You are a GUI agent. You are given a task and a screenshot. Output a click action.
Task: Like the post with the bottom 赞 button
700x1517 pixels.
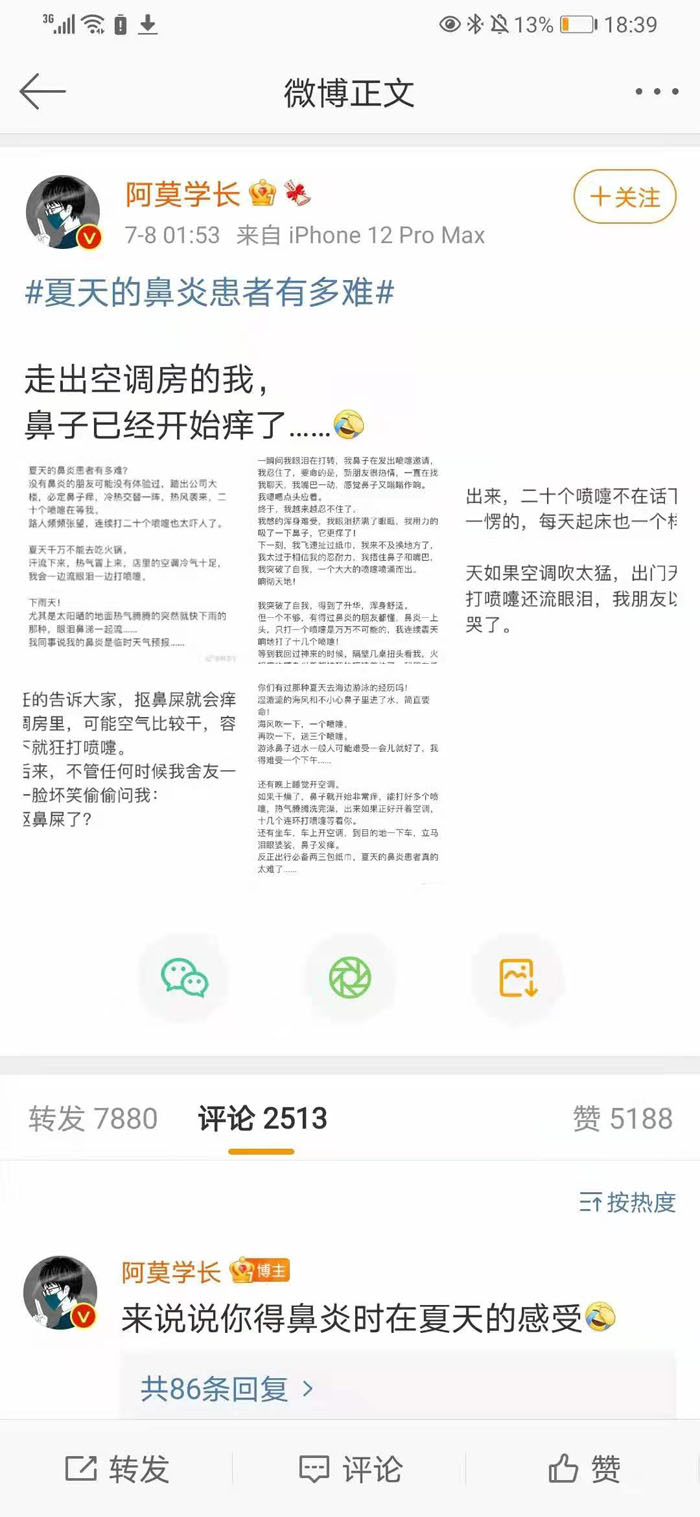click(584, 1469)
